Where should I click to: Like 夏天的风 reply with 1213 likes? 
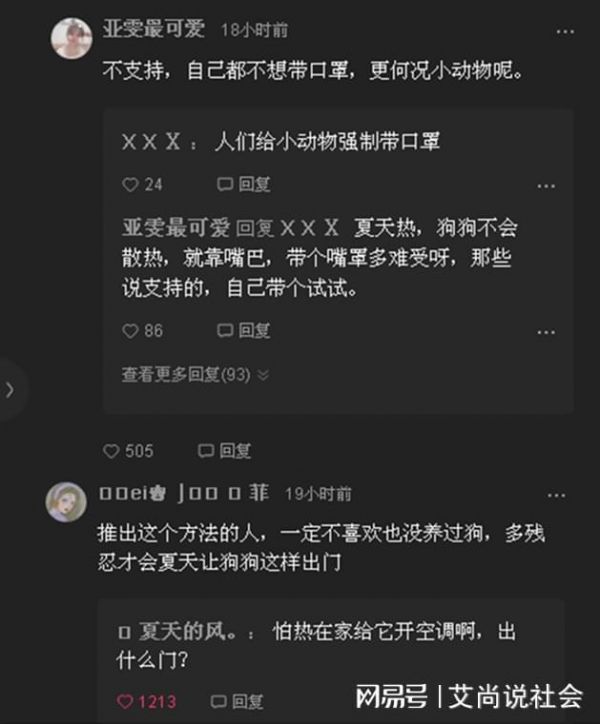point(128,701)
